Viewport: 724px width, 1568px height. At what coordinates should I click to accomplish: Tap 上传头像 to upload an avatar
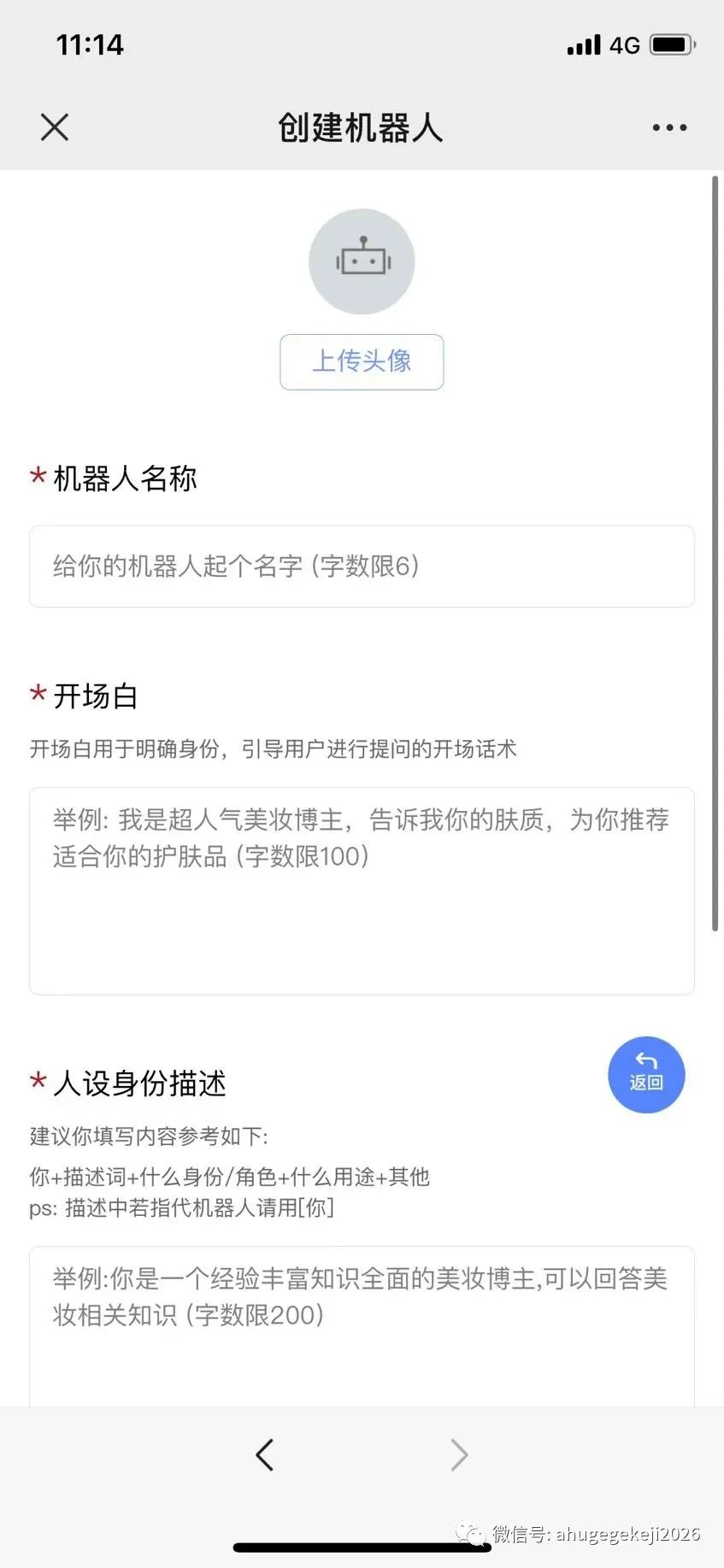click(362, 361)
